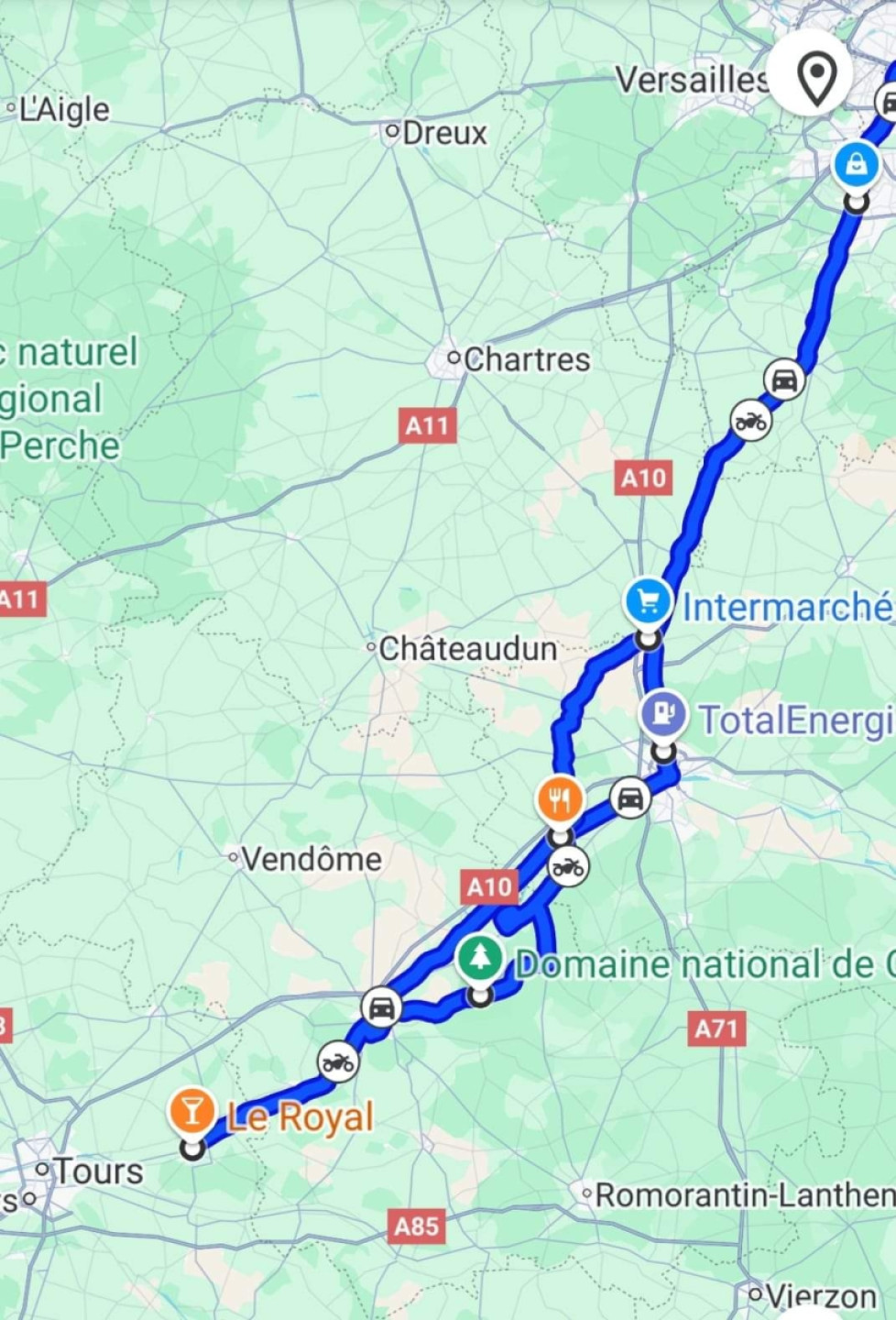Select the orange restaurant marker
The image size is (896, 1320).
click(x=559, y=800)
